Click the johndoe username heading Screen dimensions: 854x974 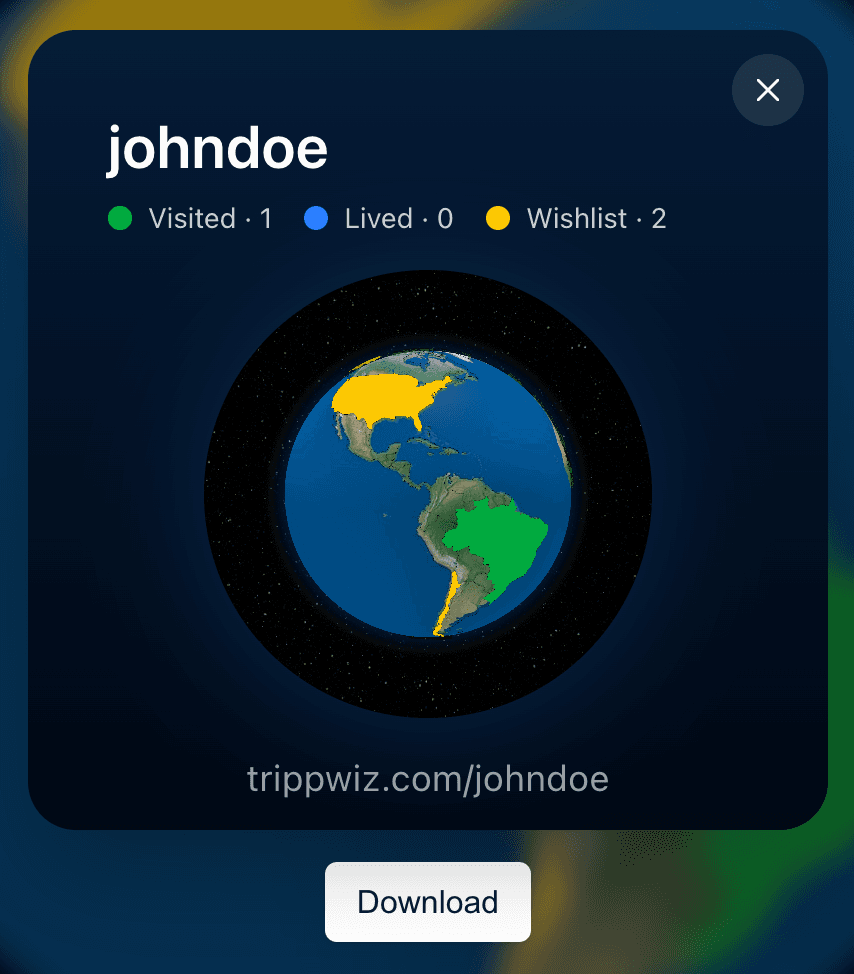(x=217, y=148)
